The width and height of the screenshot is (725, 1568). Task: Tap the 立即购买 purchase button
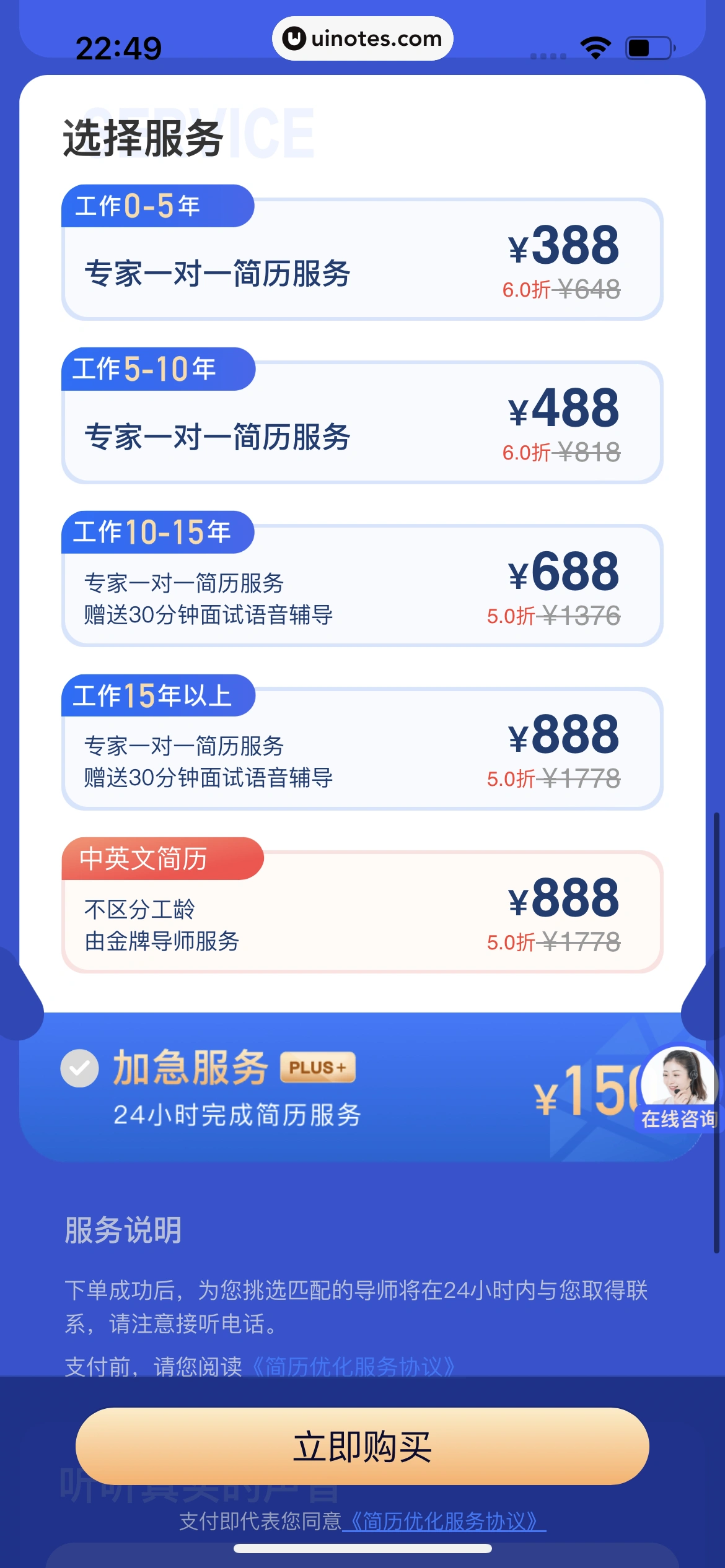362,1447
